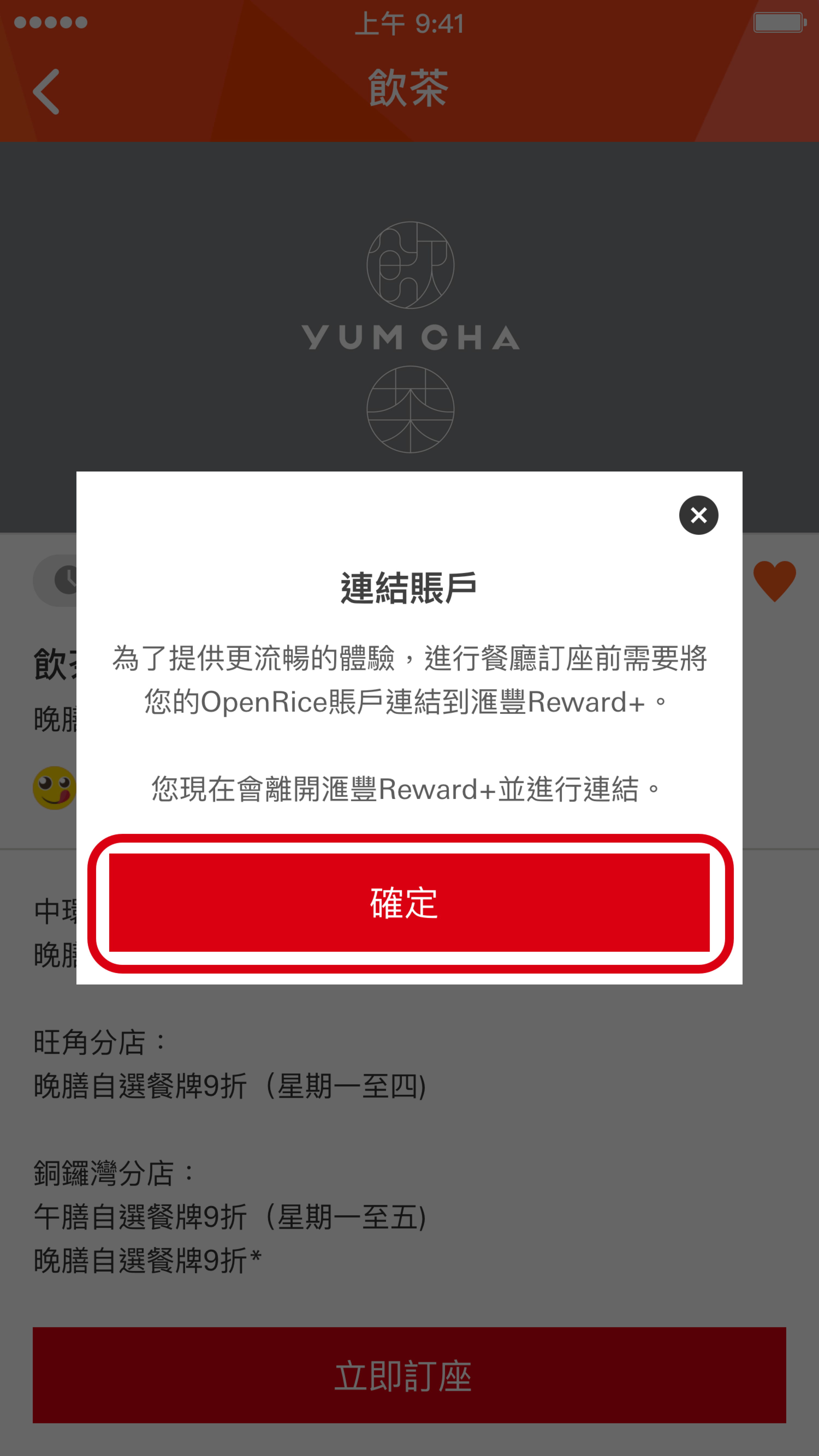This screenshot has height=1456, width=819.
Task: Close the 連結賬戶 dialog
Action: click(x=699, y=515)
